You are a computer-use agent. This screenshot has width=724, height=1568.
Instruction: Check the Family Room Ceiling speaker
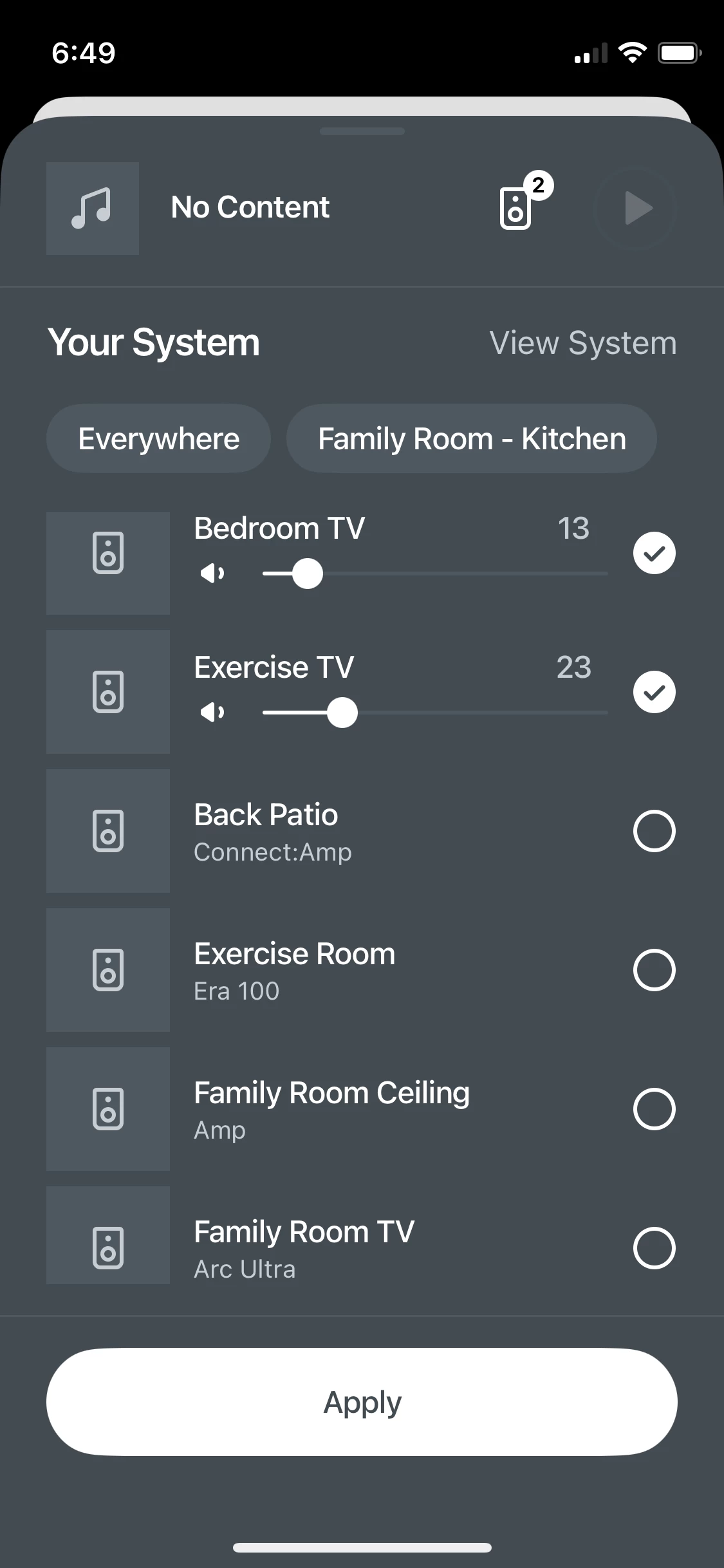tap(654, 1109)
